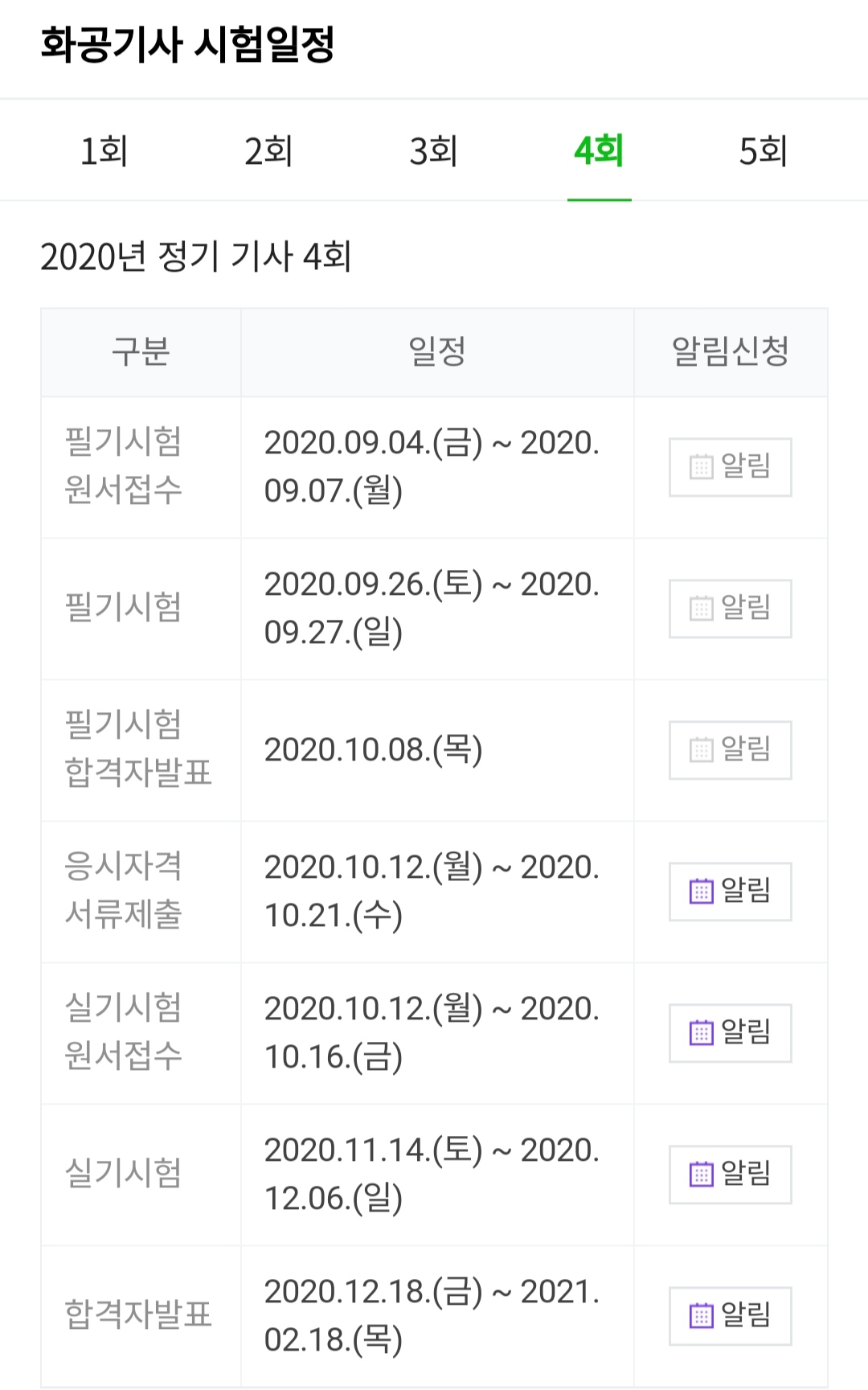Screen dimensions: 868x1390
Task: Set 알림 for 실기시험 원서접수
Action: [x=731, y=1033]
